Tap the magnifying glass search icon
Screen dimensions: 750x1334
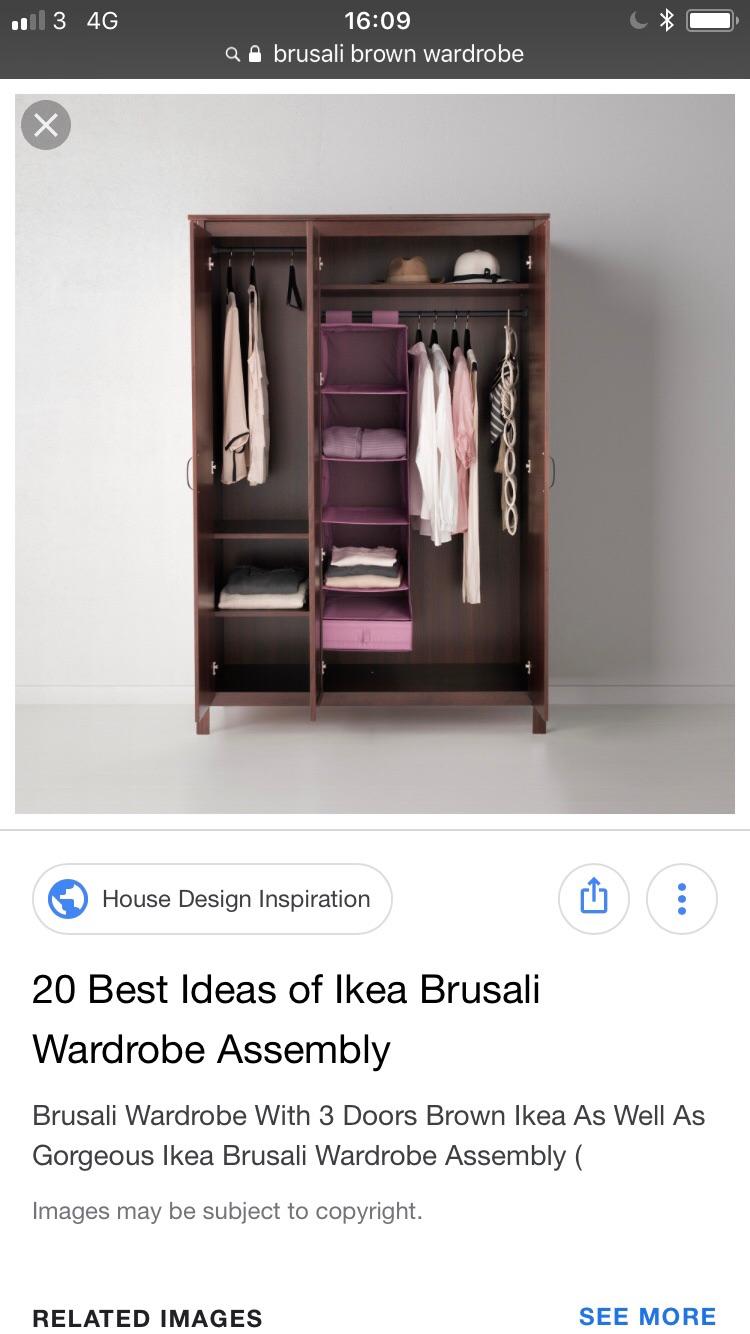click(232, 54)
